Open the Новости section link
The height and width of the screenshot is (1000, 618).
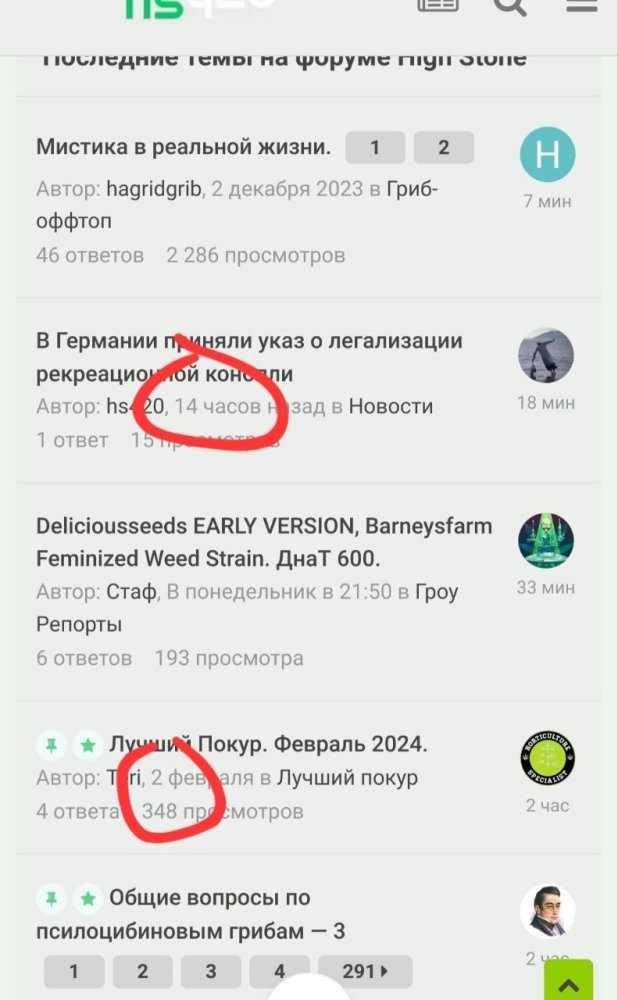click(x=391, y=406)
